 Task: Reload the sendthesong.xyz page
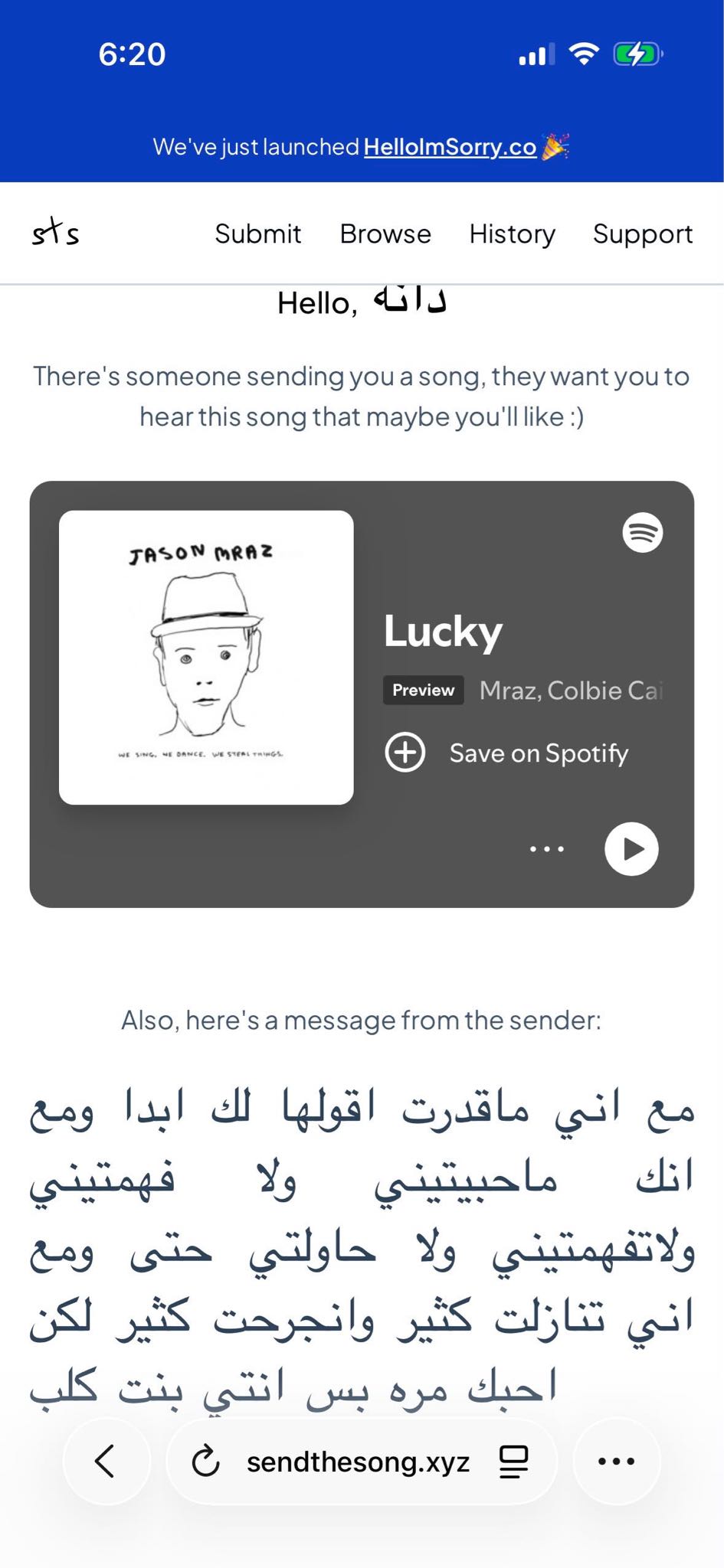[205, 1461]
